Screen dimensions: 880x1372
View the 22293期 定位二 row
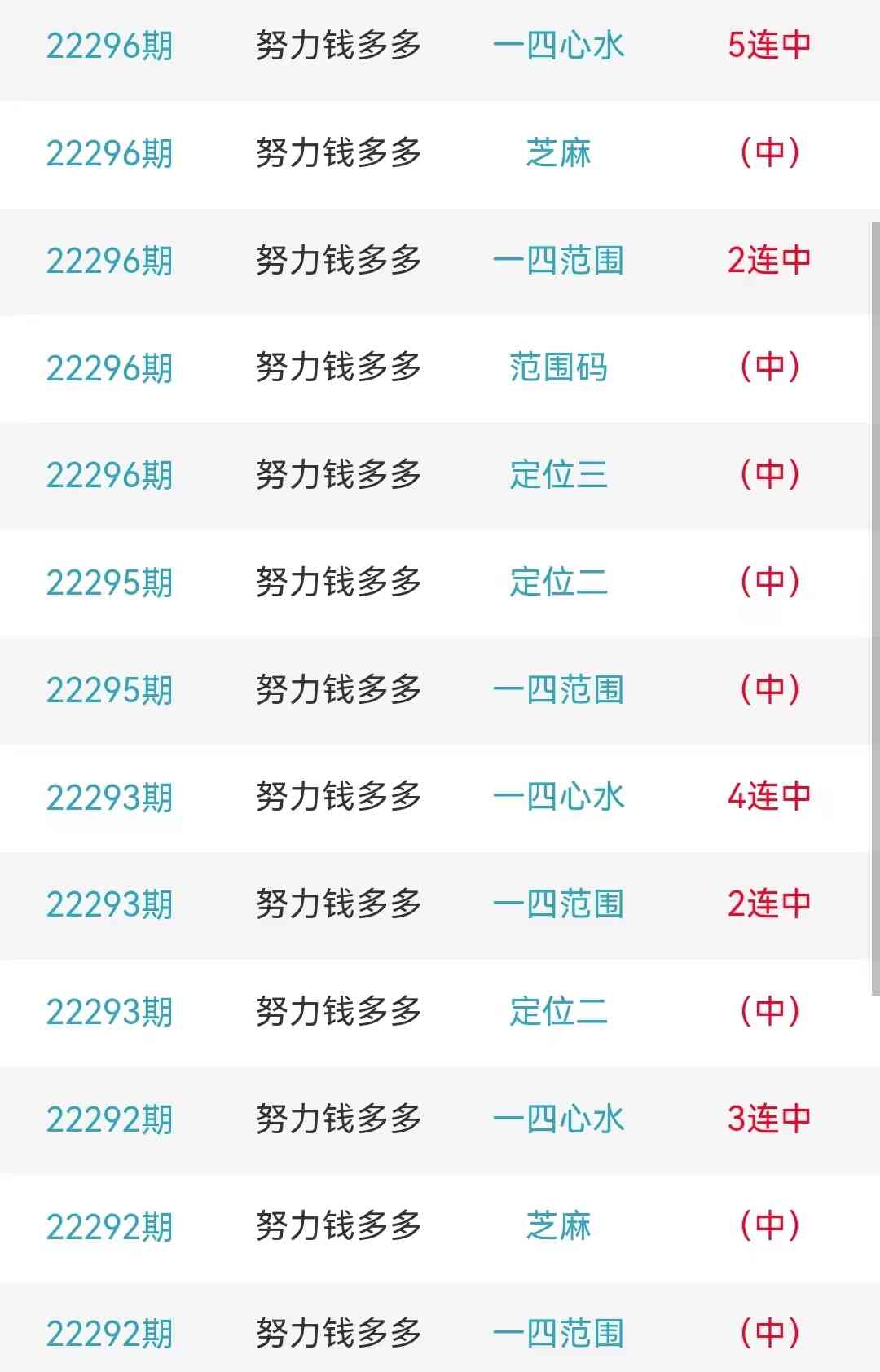(x=558, y=1012)
